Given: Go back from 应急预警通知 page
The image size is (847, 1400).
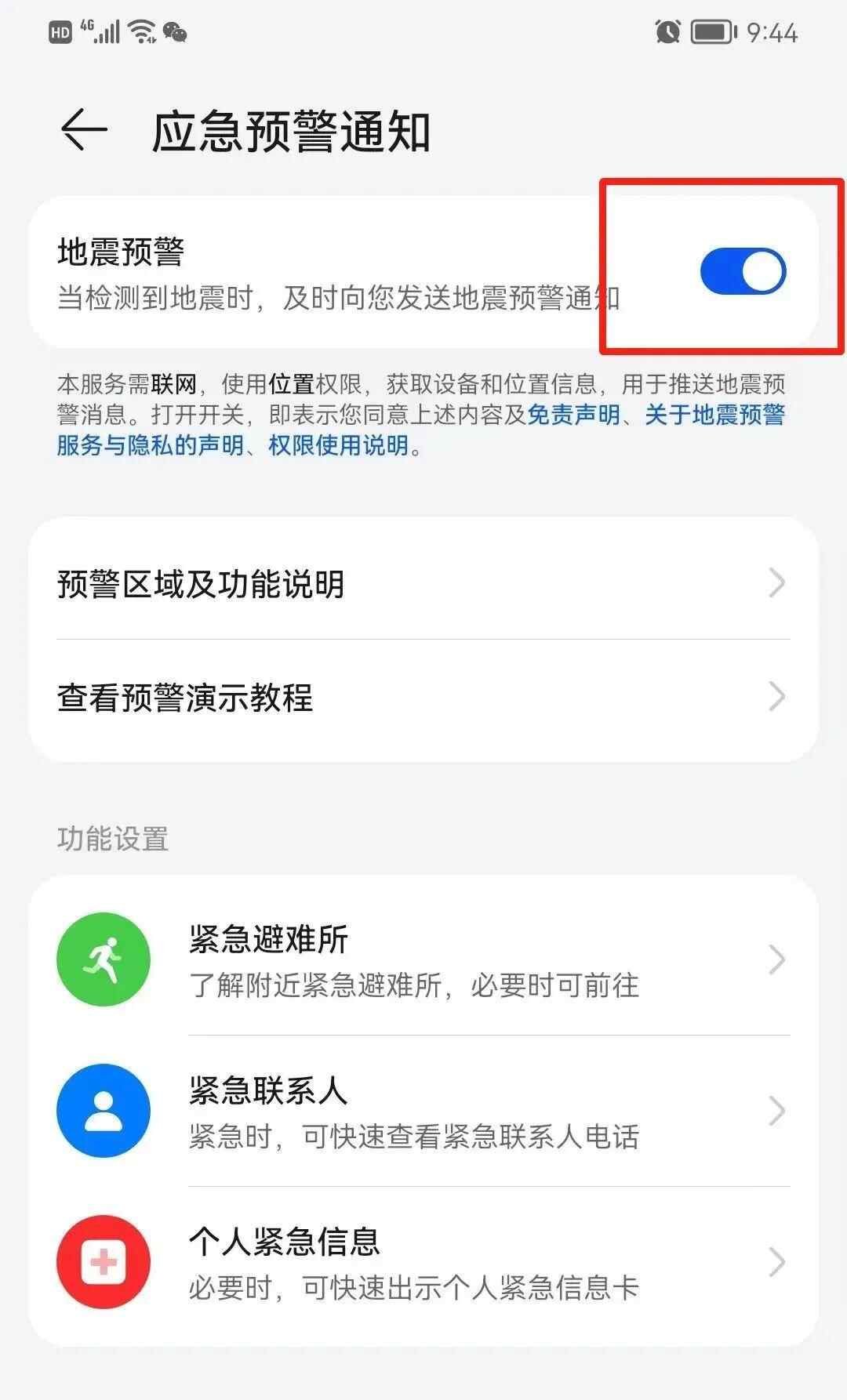Looking at the screenshot, I should (84, 129).
